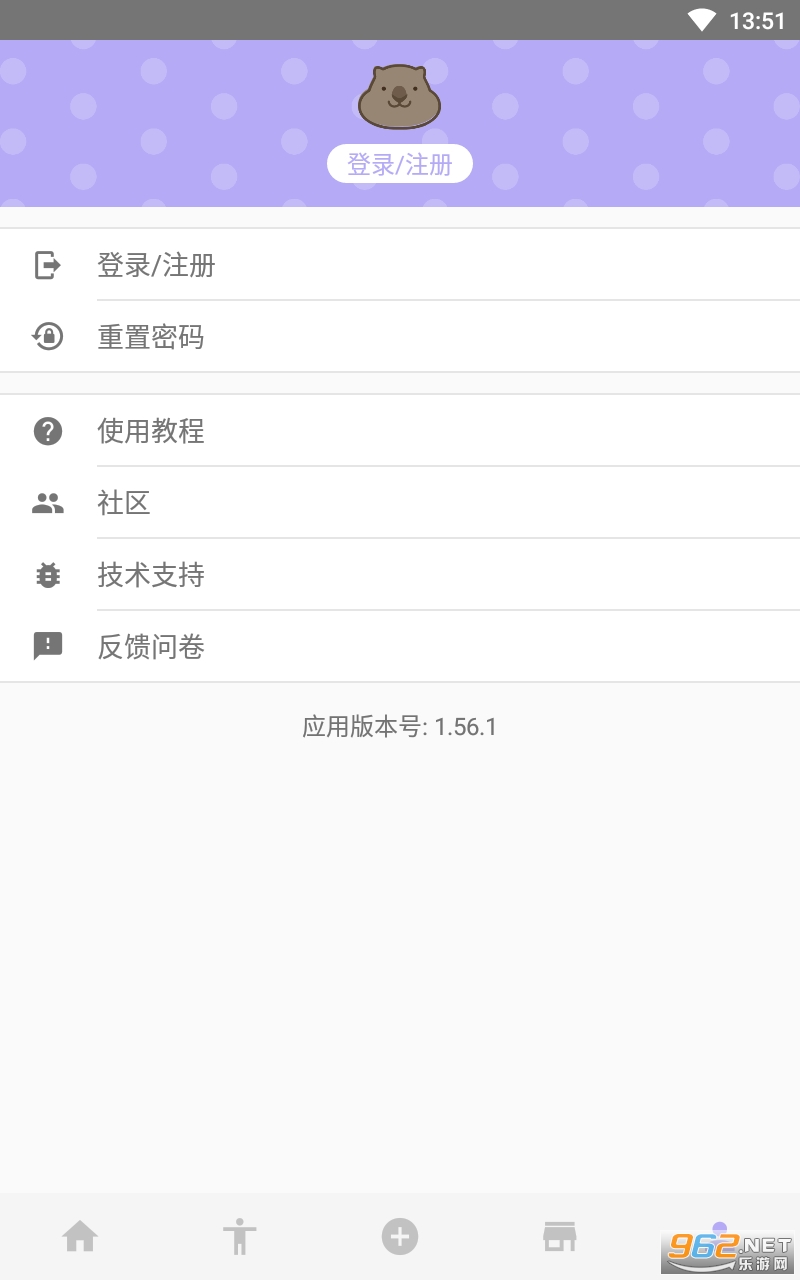Viewport: 800px width, 1280px height.
Task: Tap the plus add button in bottom bar
Action: coord(400,1237)
